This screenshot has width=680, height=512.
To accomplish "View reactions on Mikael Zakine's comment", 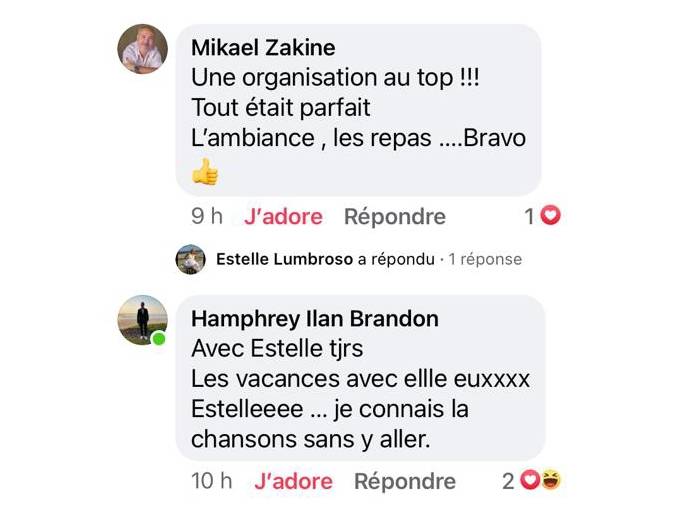I will [x=543, y=216].
